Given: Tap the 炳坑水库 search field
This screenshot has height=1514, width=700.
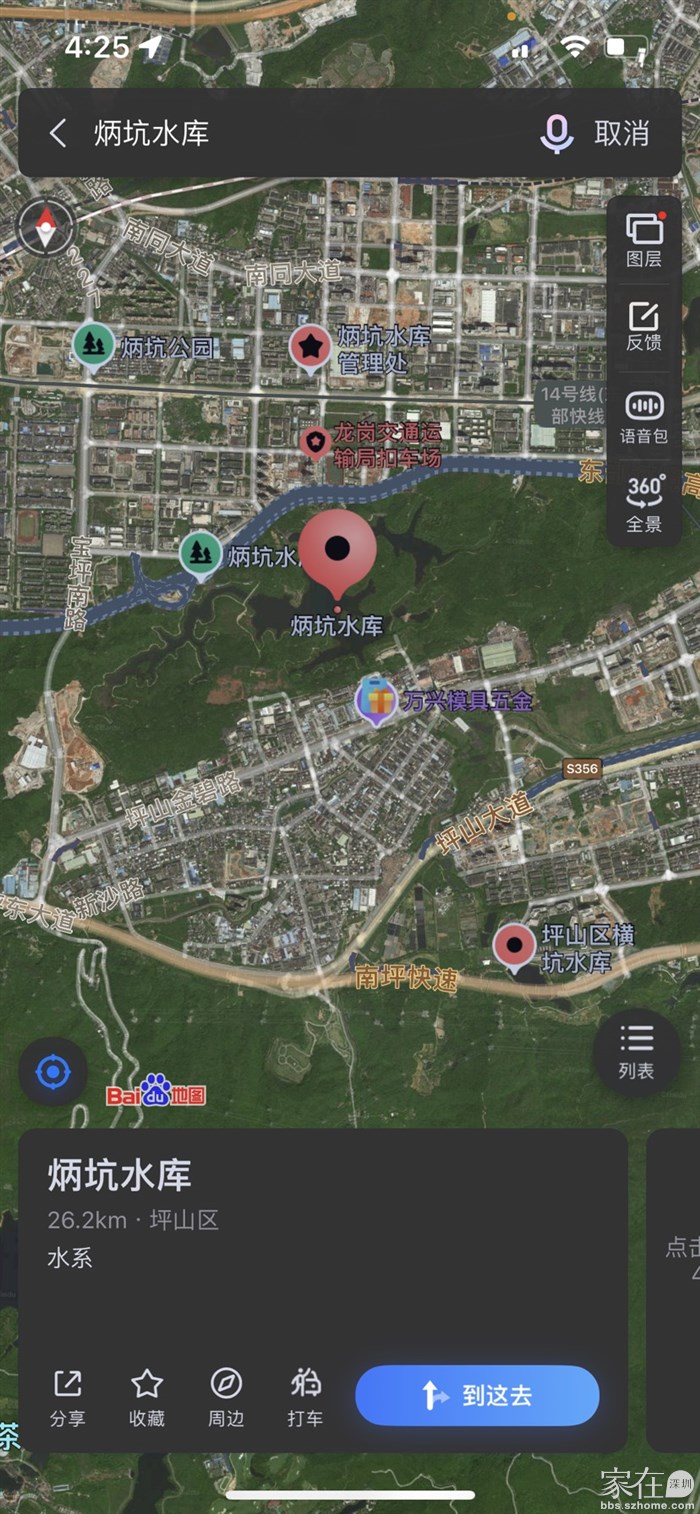Looking at the screenshot, I should 300,133.
